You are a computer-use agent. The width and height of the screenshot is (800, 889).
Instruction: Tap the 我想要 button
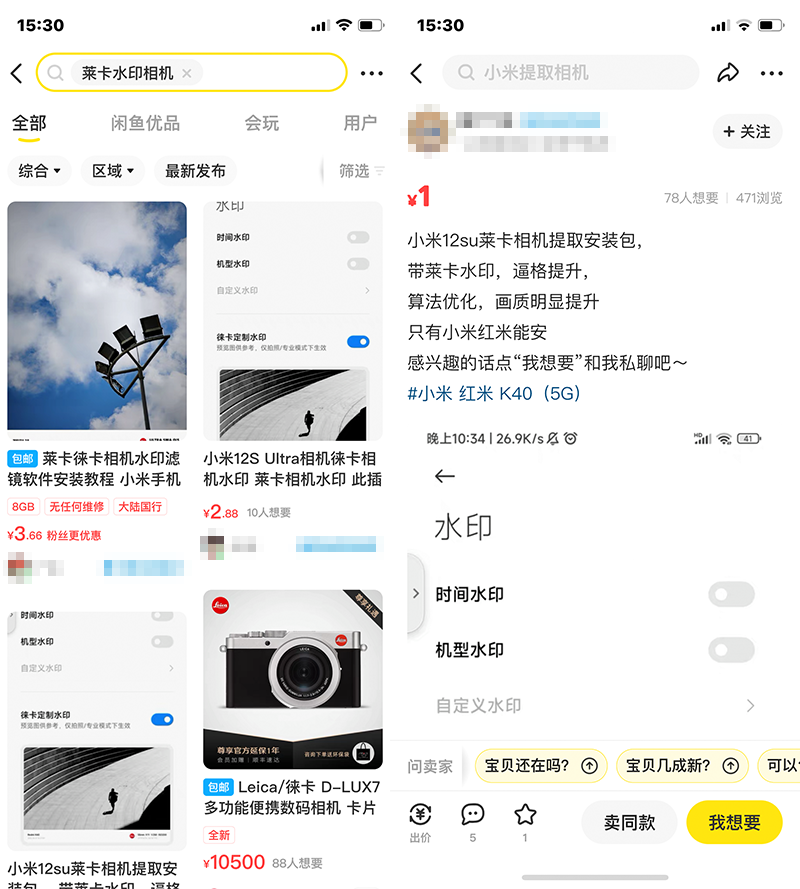click(734, 822)
